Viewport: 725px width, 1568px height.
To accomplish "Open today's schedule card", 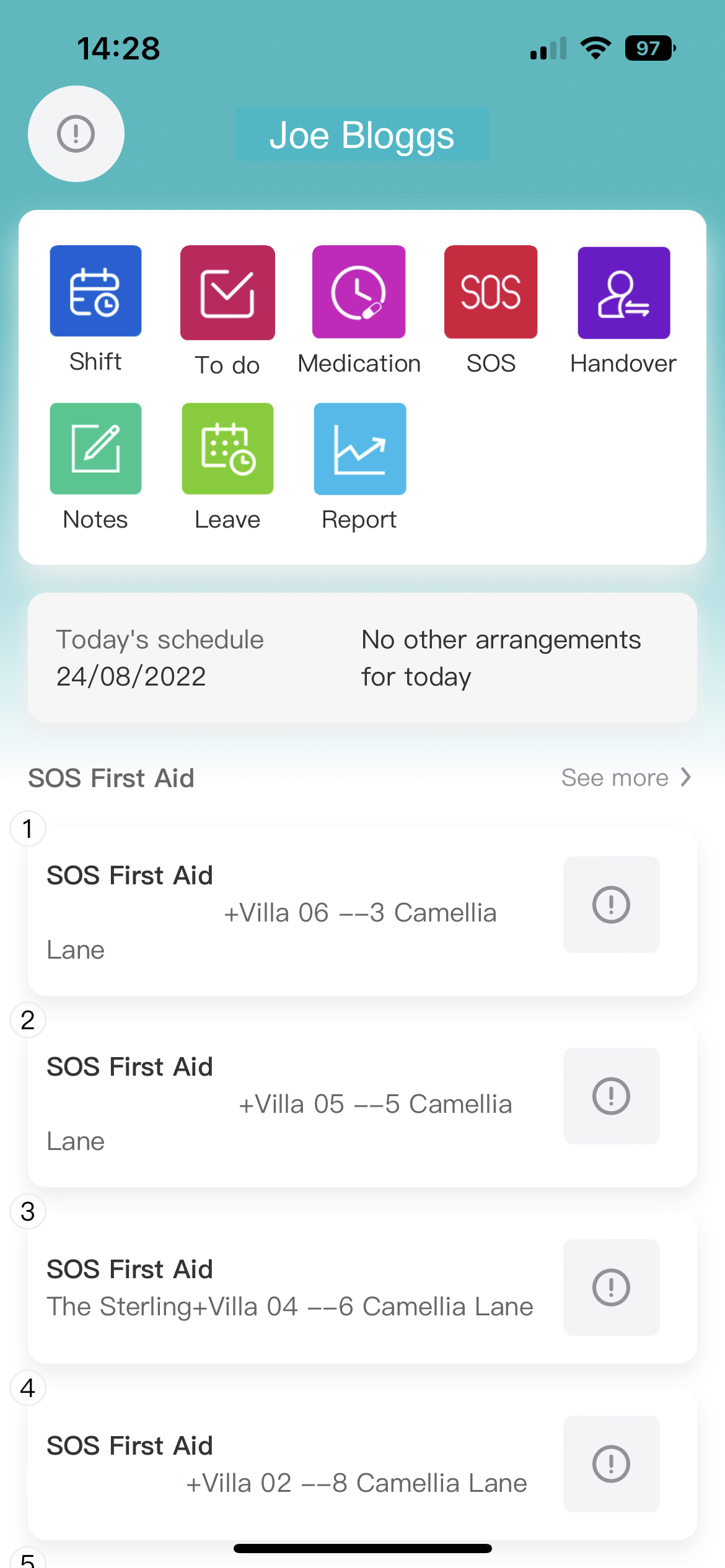I will point(362,658).
